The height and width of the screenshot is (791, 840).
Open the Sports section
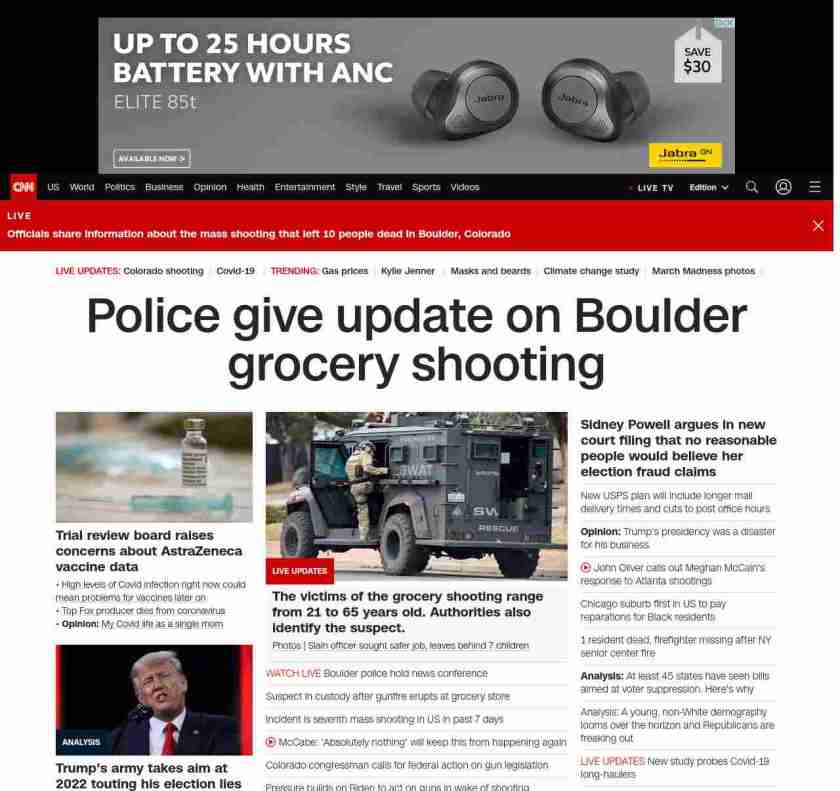pos(426,187)
